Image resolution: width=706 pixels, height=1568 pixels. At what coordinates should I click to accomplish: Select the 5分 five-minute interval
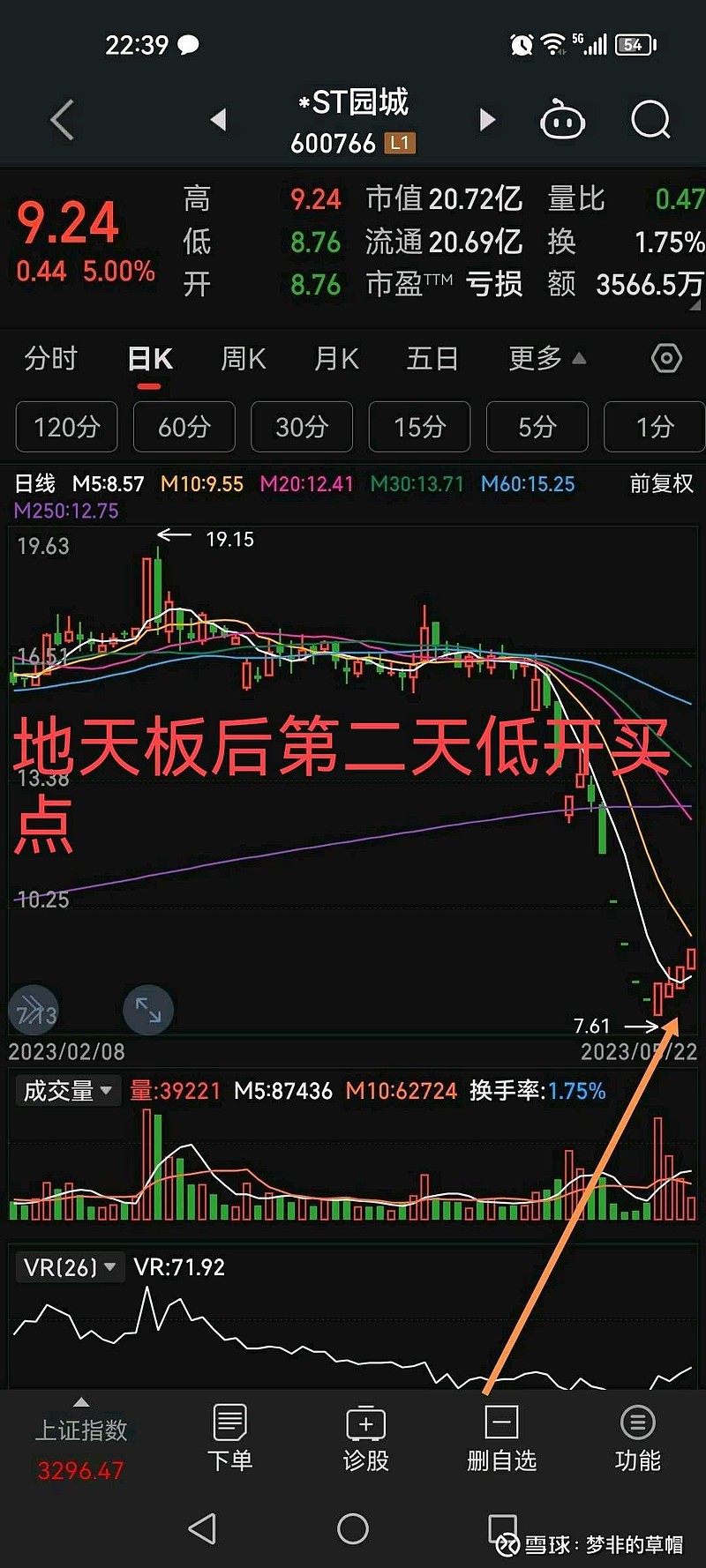click(x=537, y=427)
